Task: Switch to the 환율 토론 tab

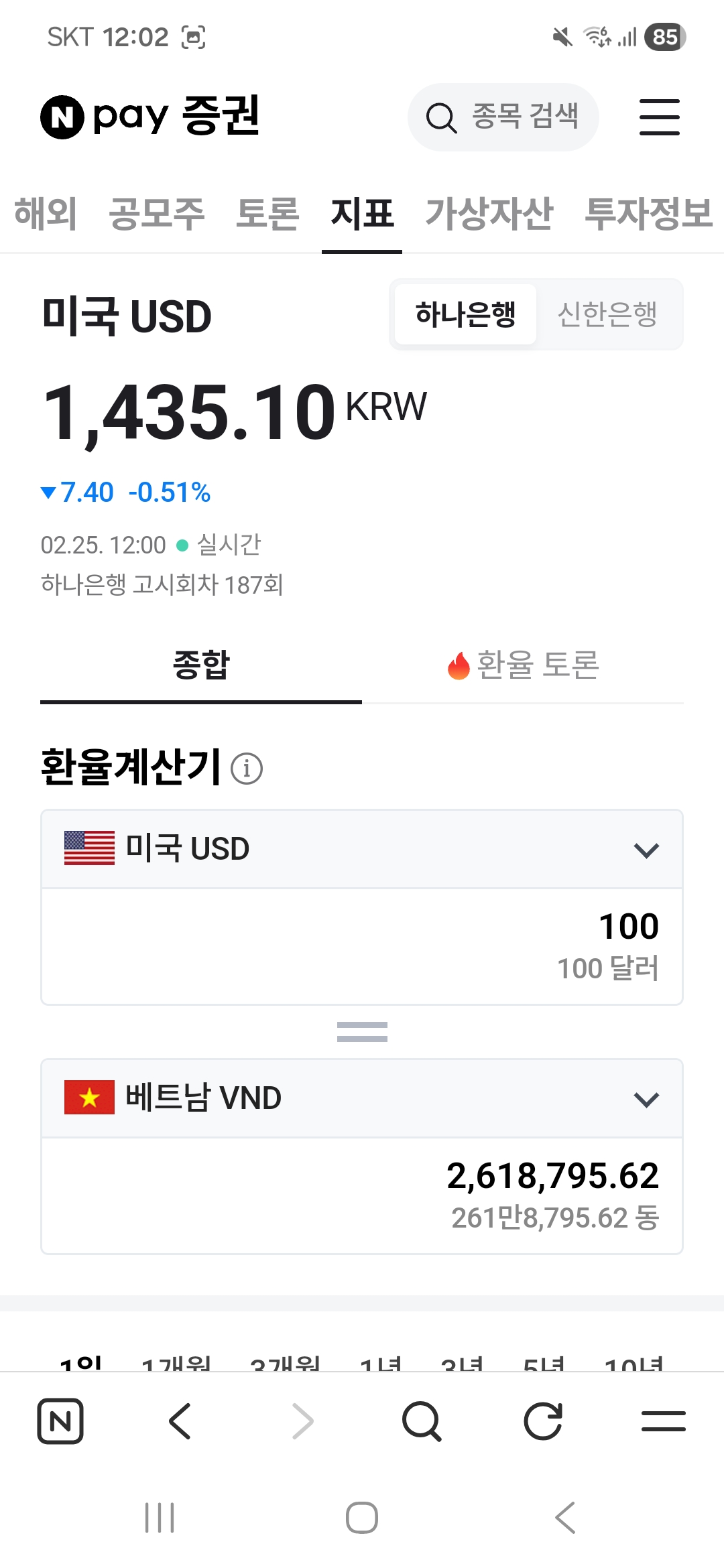Action: click(x=523, y=665)
